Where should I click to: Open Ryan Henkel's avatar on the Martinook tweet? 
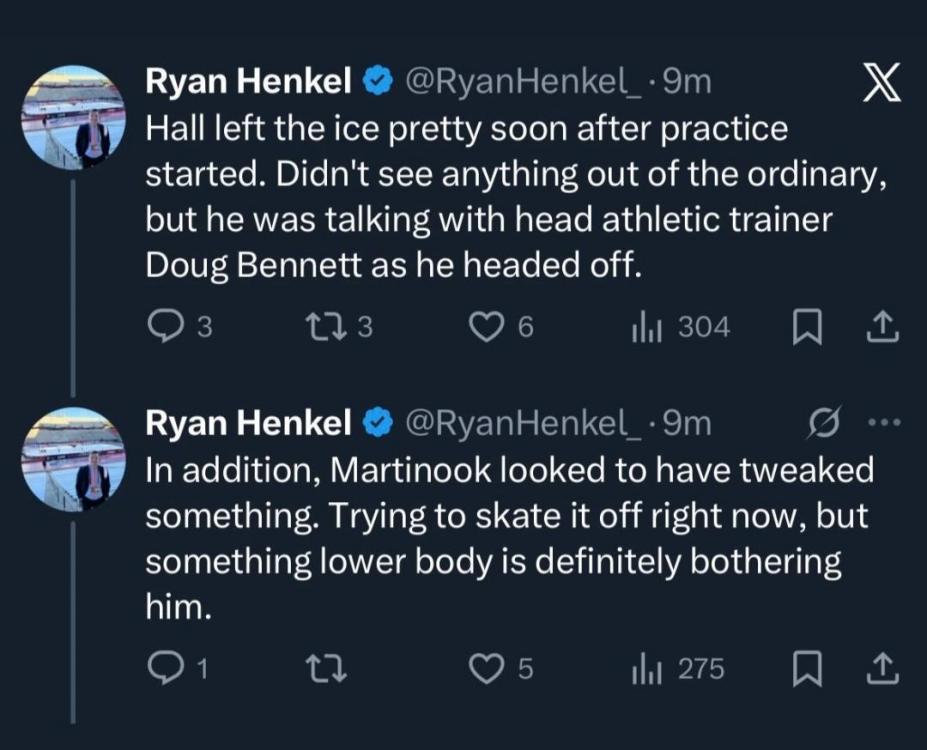[x=73, y=458]
